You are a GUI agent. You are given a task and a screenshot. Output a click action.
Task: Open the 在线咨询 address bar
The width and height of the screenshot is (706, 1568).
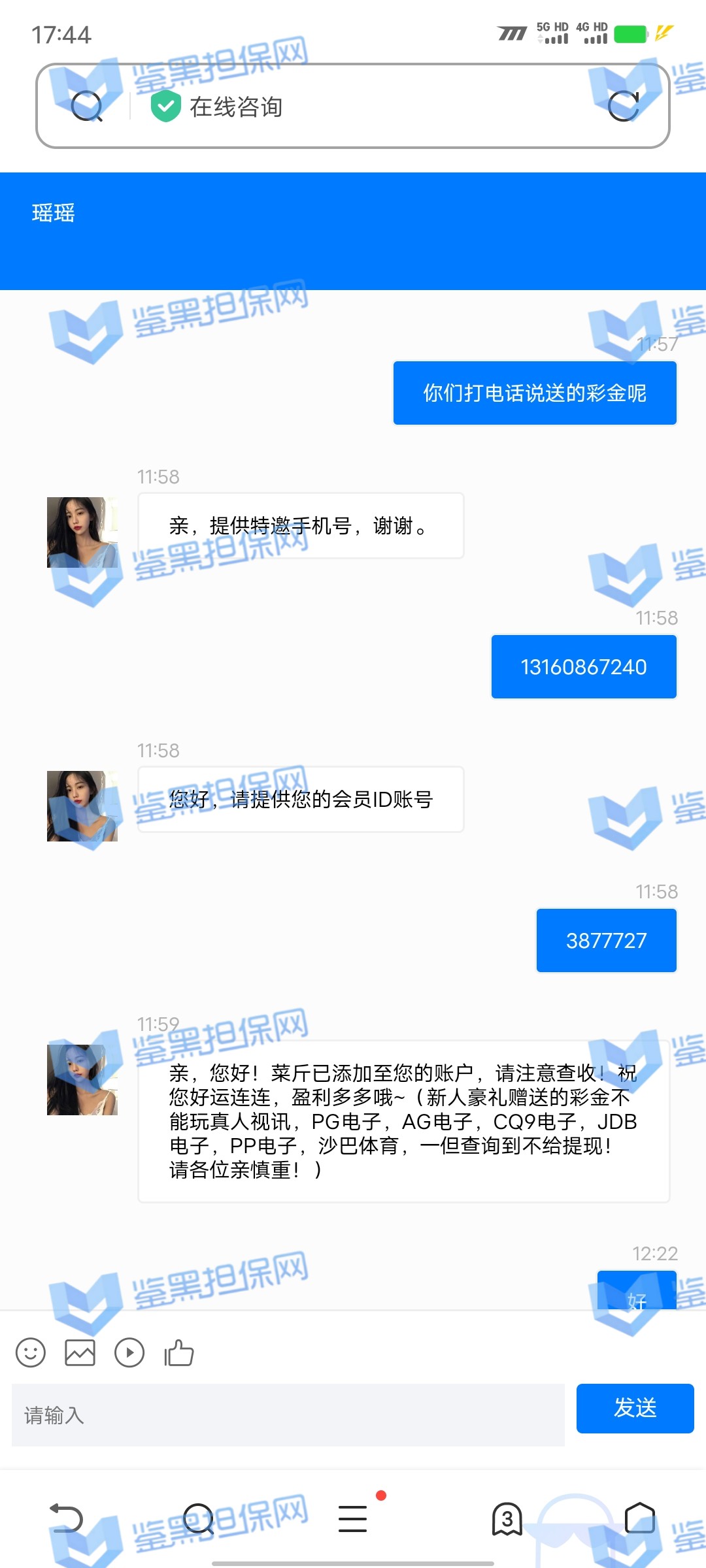353,106
